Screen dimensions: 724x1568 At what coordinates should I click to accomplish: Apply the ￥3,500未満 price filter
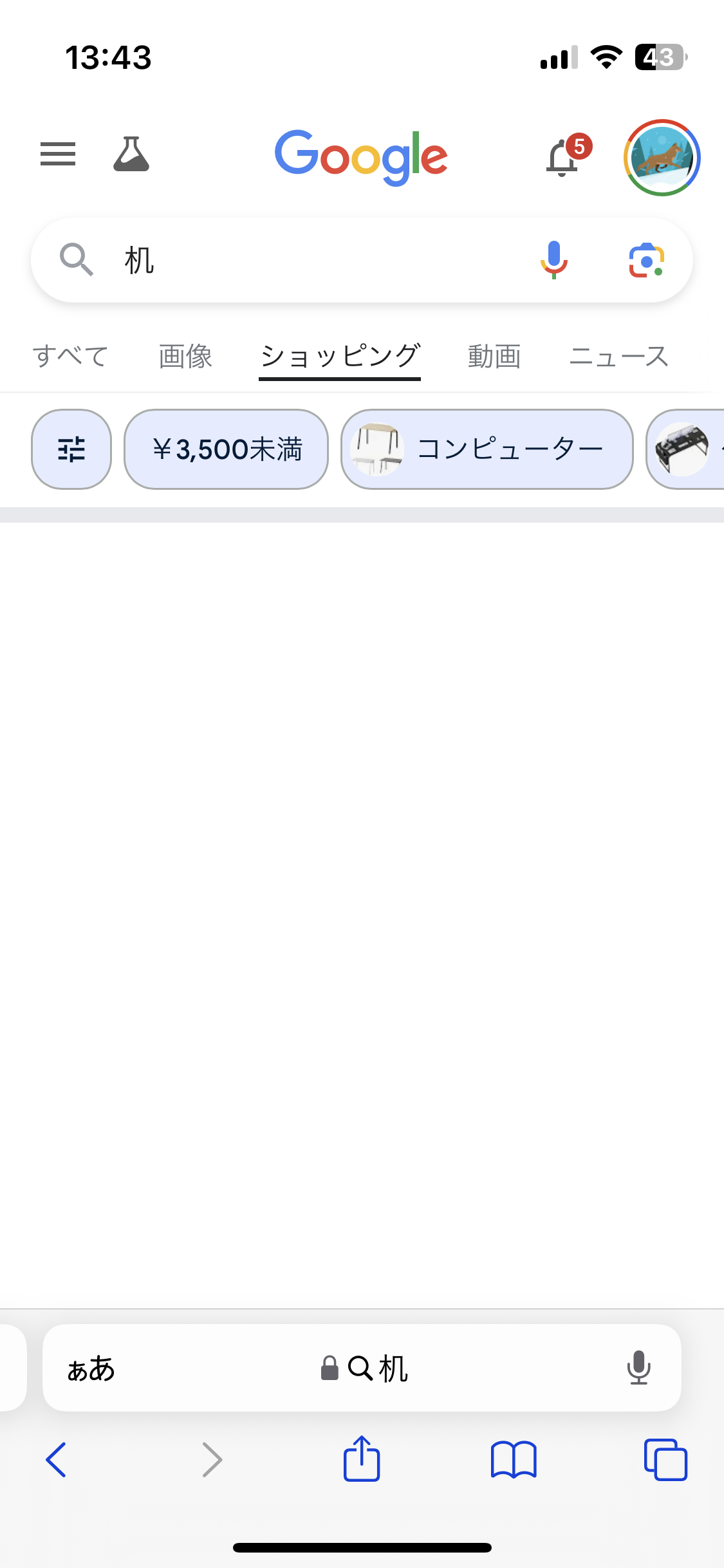pyautogui.click(x=227, y=449)
